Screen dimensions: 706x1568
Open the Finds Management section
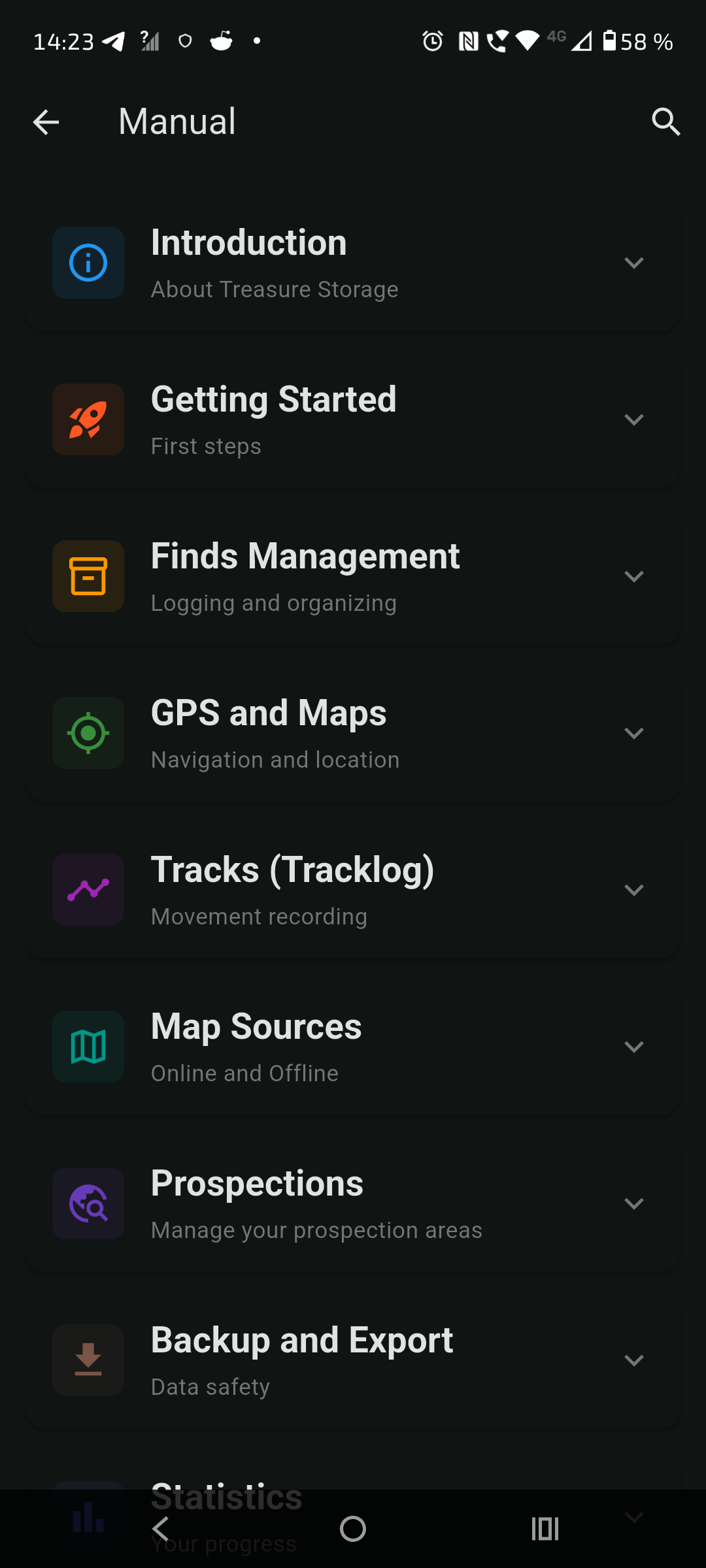coord(353,576)
